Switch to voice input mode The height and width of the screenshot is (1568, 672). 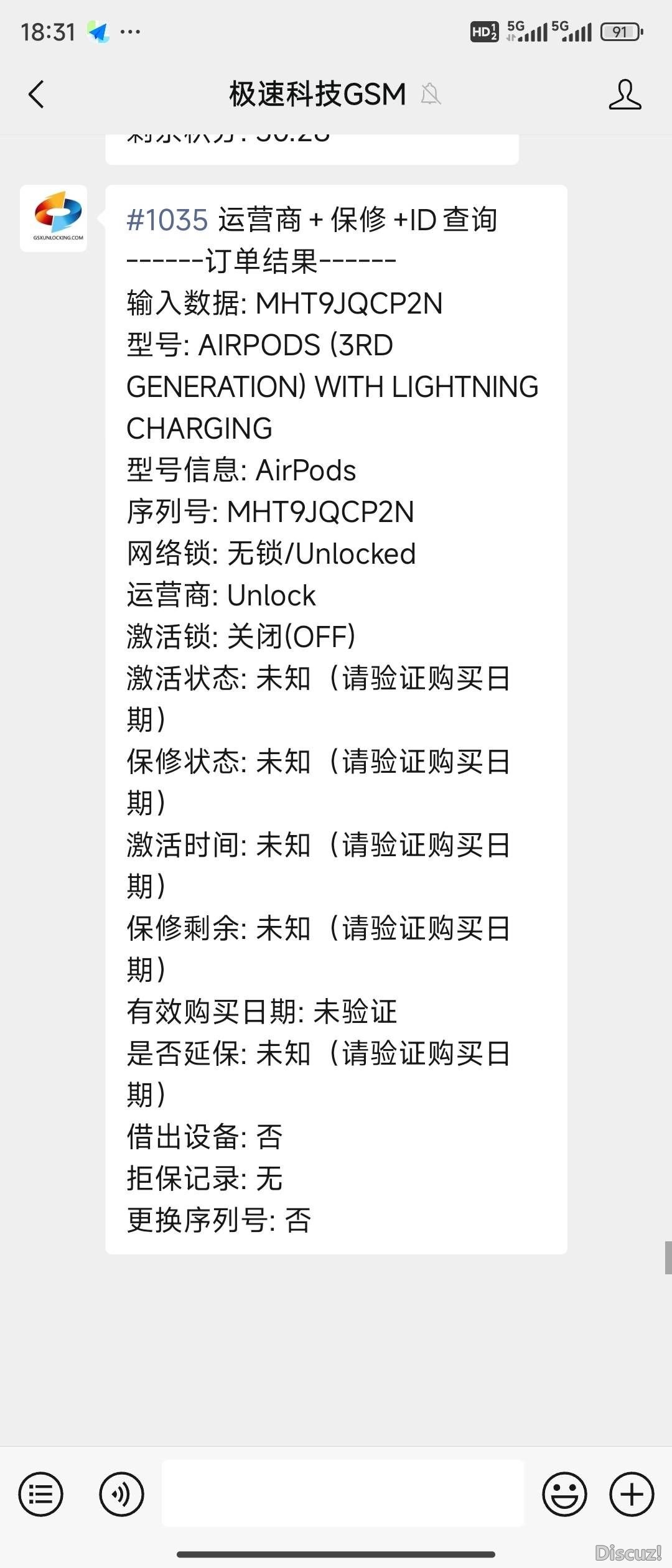tap(121, 1494)
